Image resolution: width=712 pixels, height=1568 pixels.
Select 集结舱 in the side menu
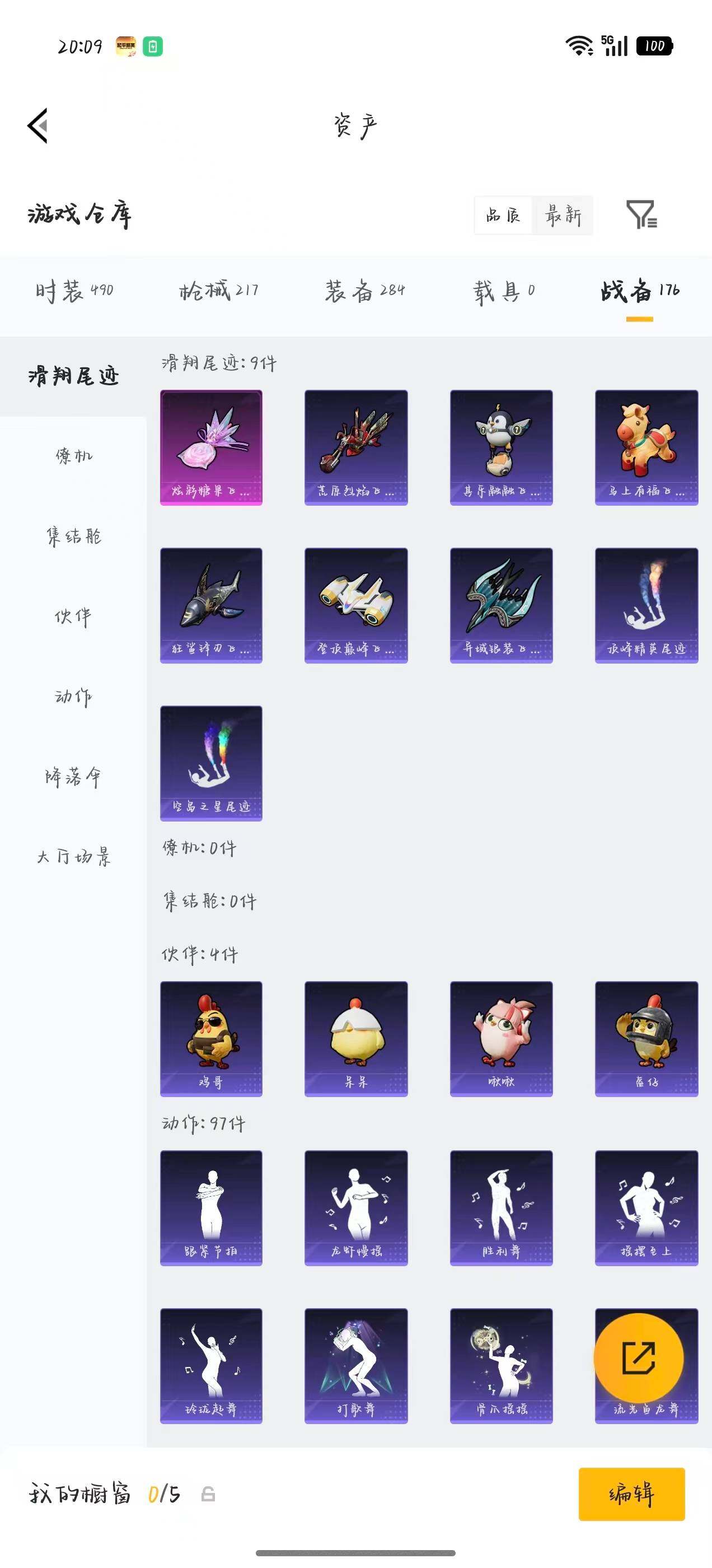coord(74,536)
